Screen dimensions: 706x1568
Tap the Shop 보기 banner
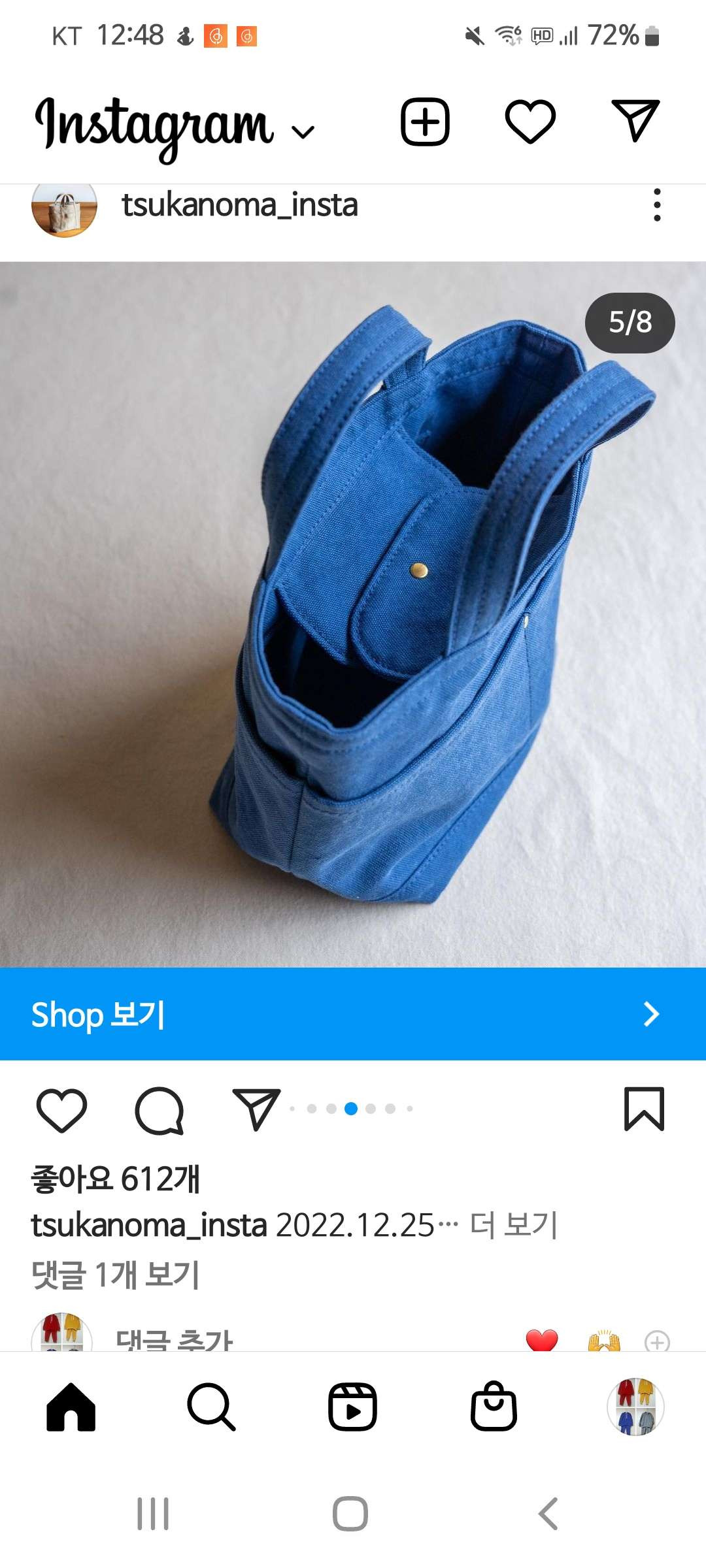click(353, 1014)
